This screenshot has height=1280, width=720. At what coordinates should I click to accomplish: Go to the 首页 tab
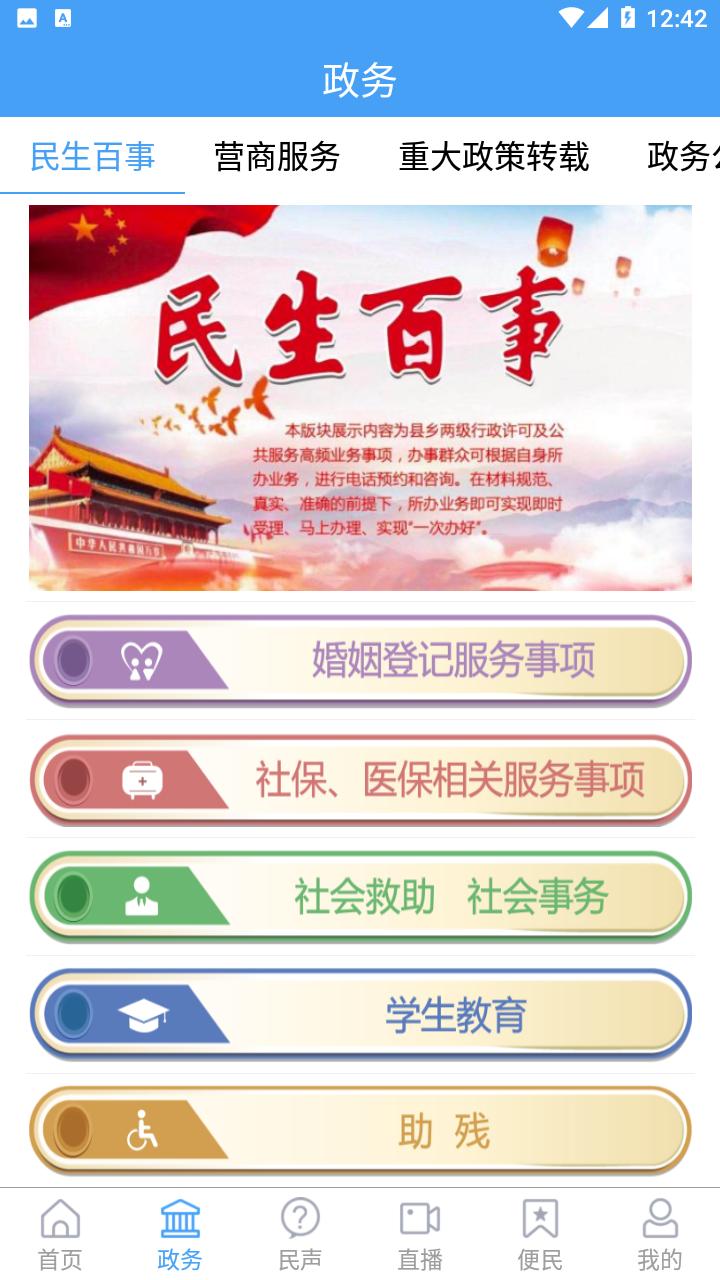click(x=60, y=1235)
